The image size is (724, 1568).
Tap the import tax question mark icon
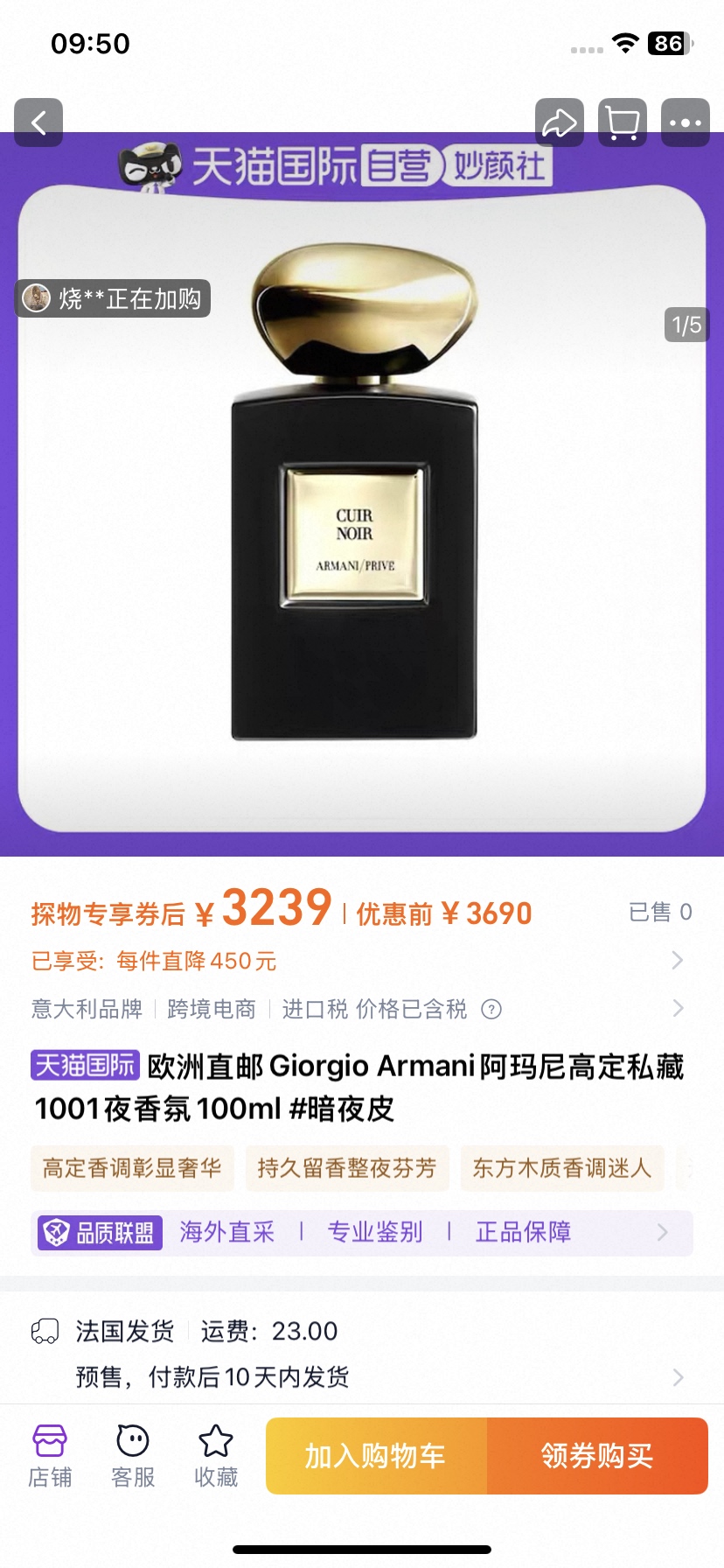(x=492, y=1010)
